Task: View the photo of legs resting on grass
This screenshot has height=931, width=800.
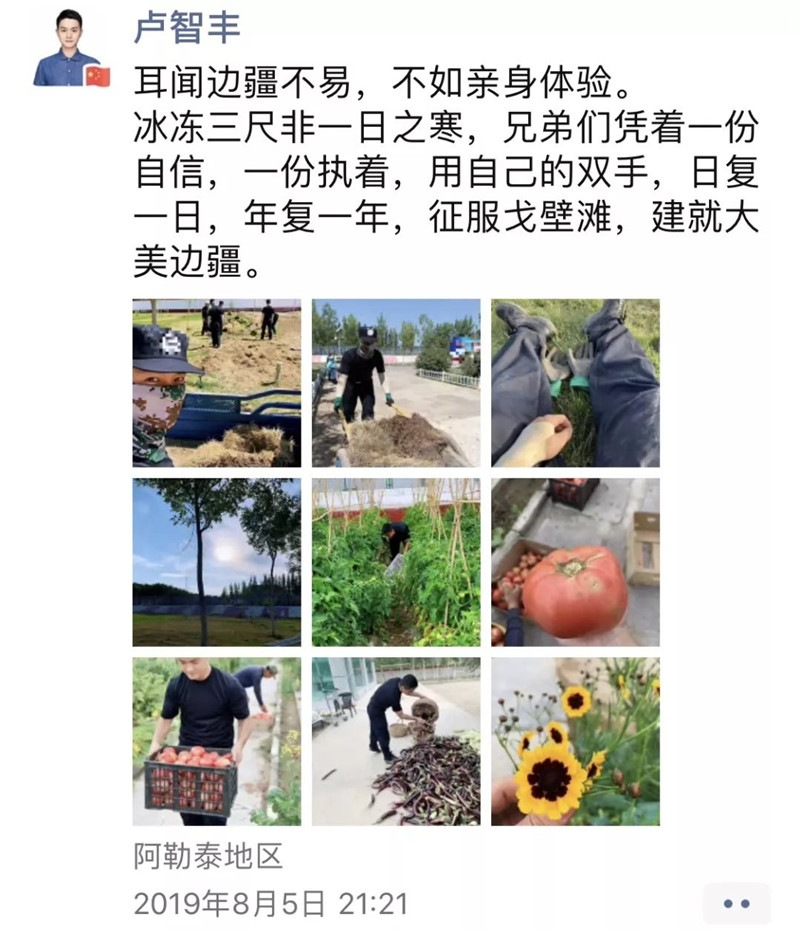Action: tap(575, 383)
